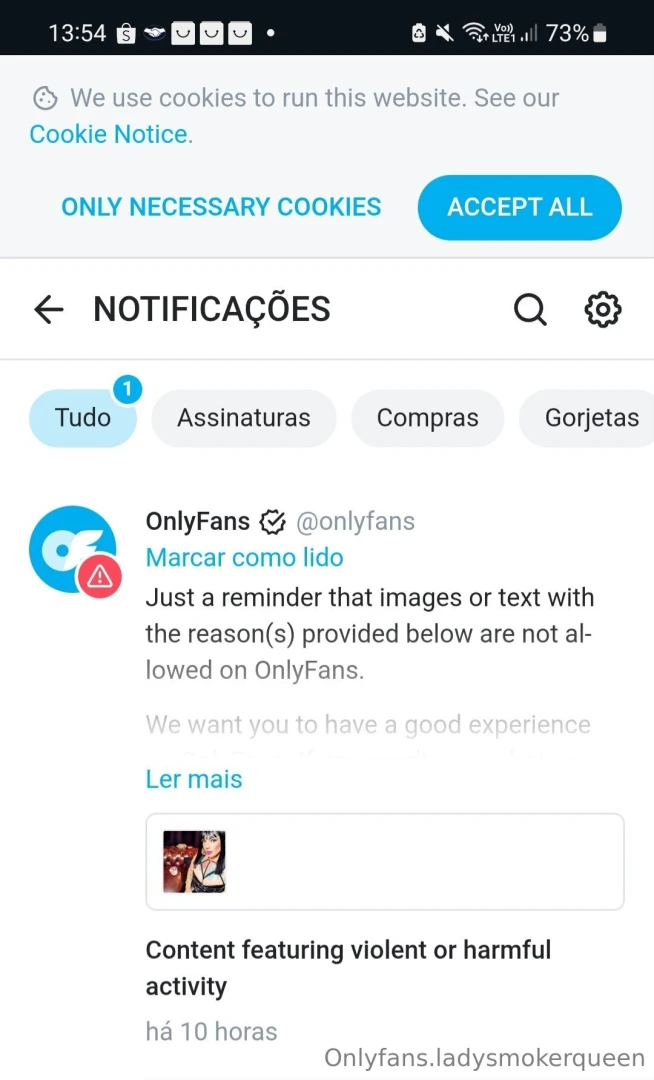
Task: Open the search in notifications
Action: click(530, 310)
